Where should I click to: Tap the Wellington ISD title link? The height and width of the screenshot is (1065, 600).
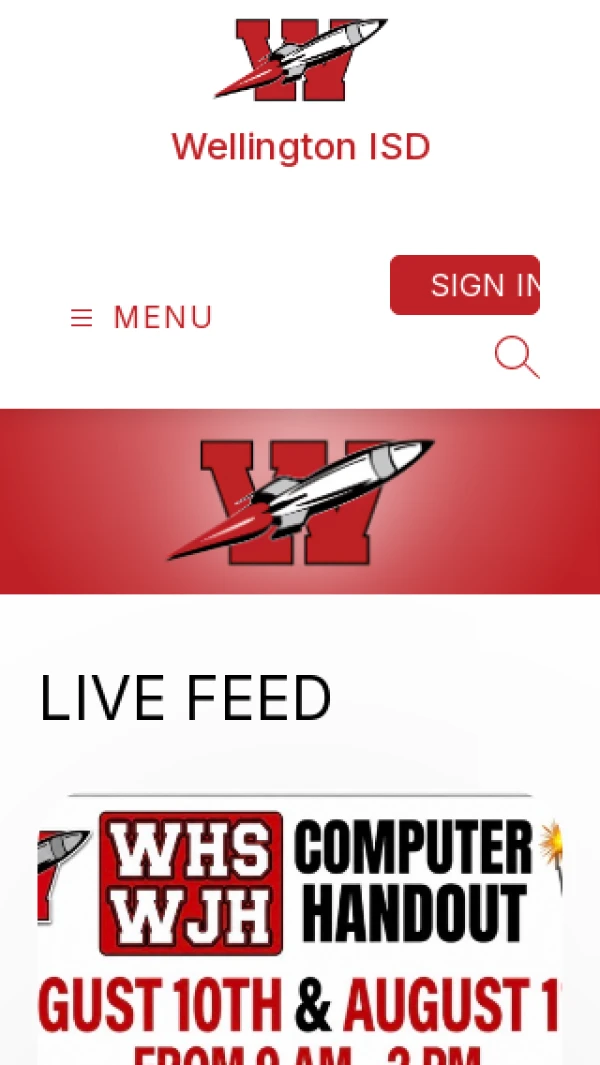[301, 147]
